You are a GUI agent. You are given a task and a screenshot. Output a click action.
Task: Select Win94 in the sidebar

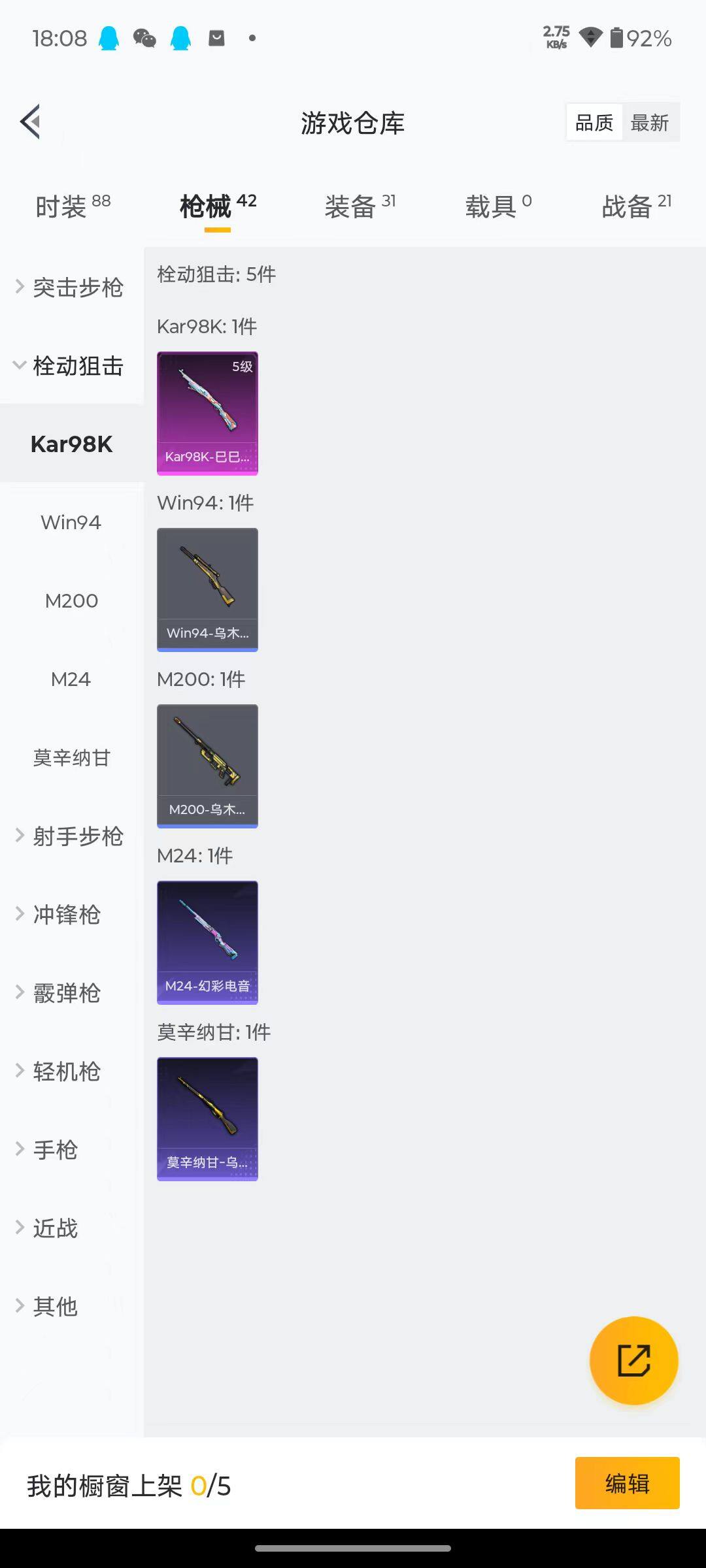pos(71,523)
